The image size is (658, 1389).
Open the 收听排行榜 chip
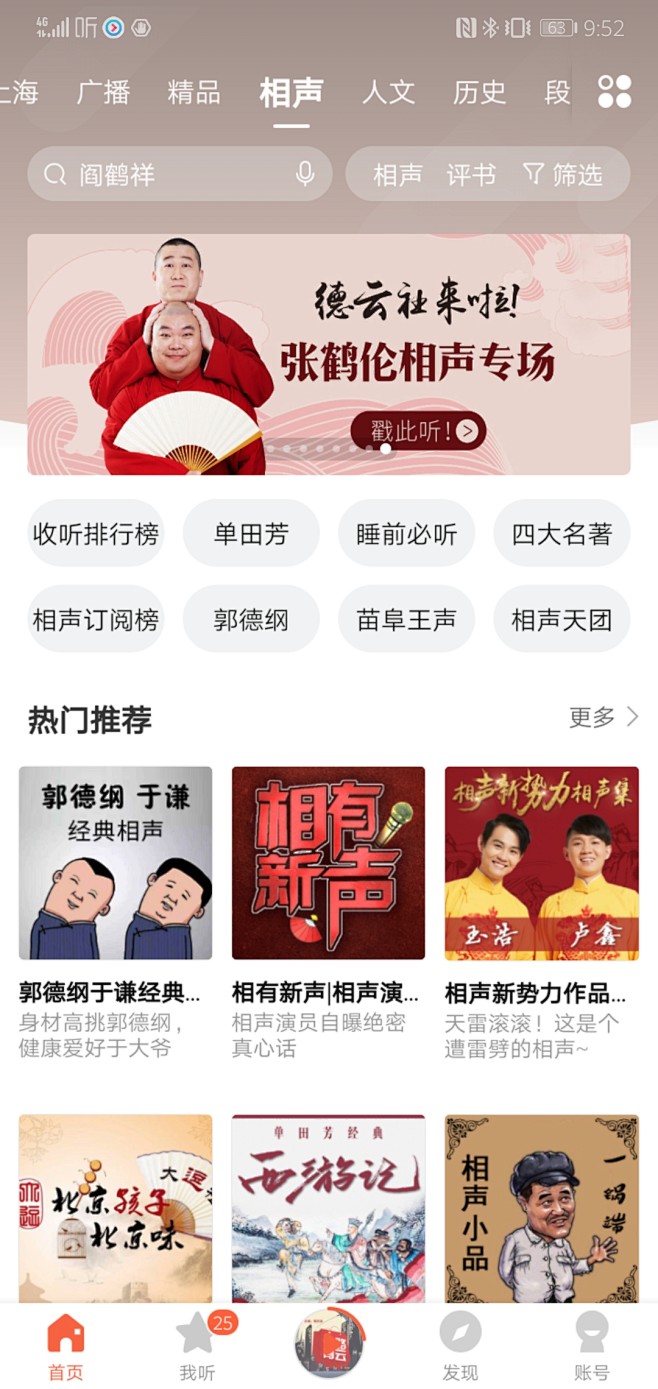coord(96,534)
